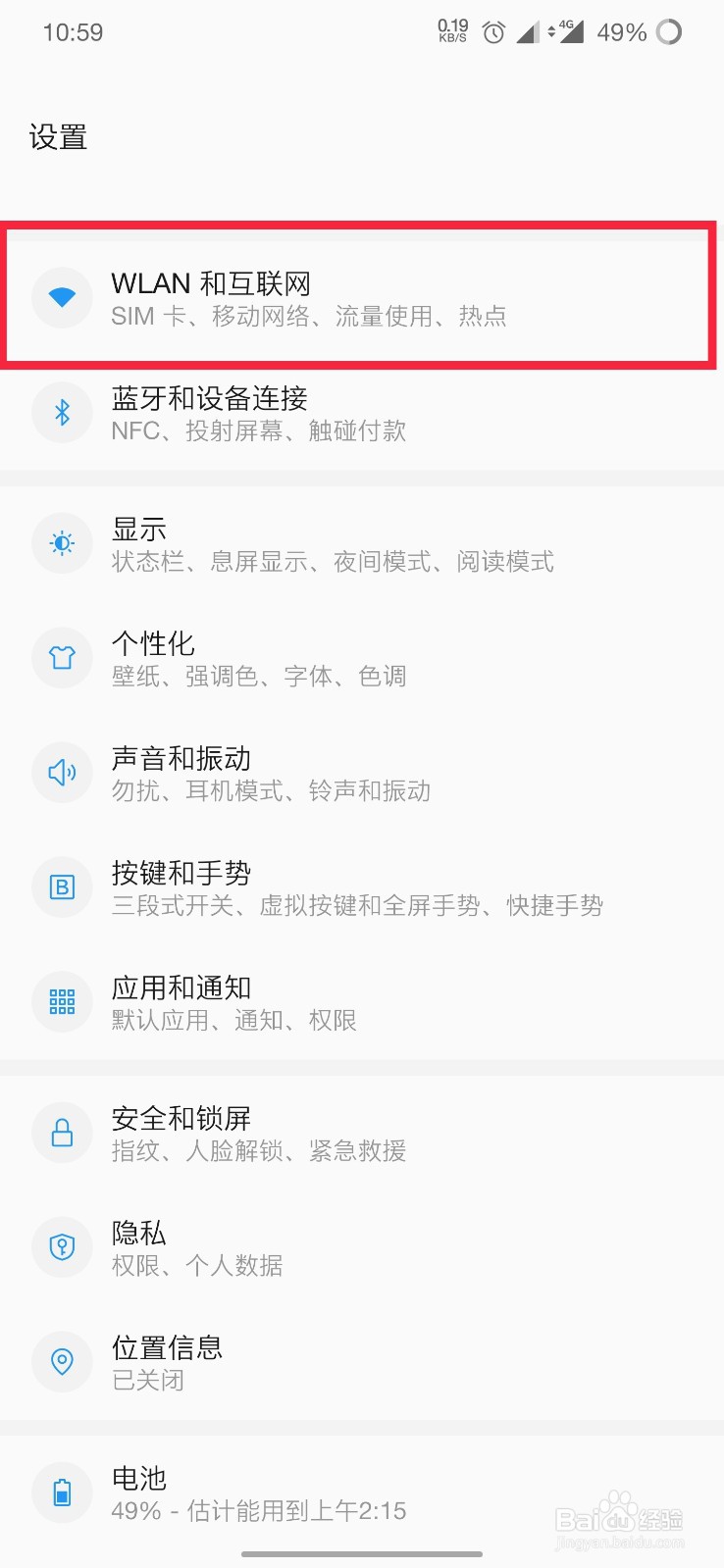This screenshot has height=1568, width=724.
Task: Tap the battery percentage 49% in status bar
Action: (624, 31)
